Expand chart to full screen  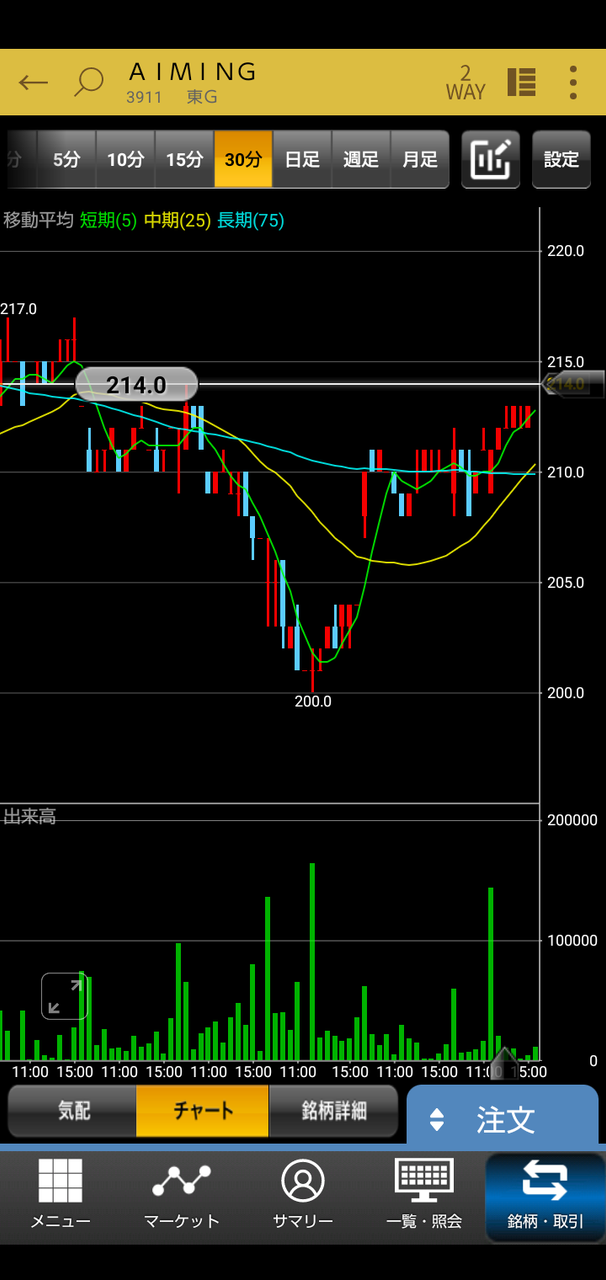point(64,996)
